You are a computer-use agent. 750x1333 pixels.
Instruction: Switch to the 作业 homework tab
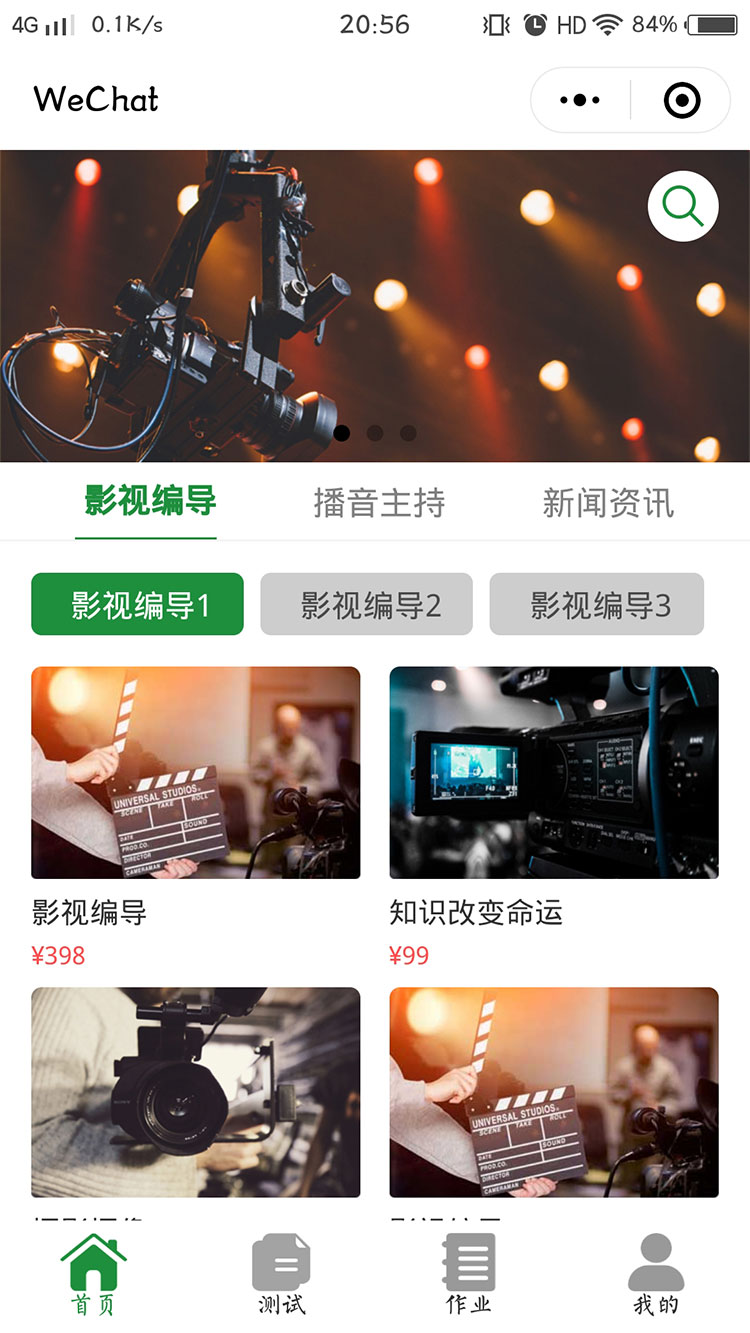tap(469, 1274)
